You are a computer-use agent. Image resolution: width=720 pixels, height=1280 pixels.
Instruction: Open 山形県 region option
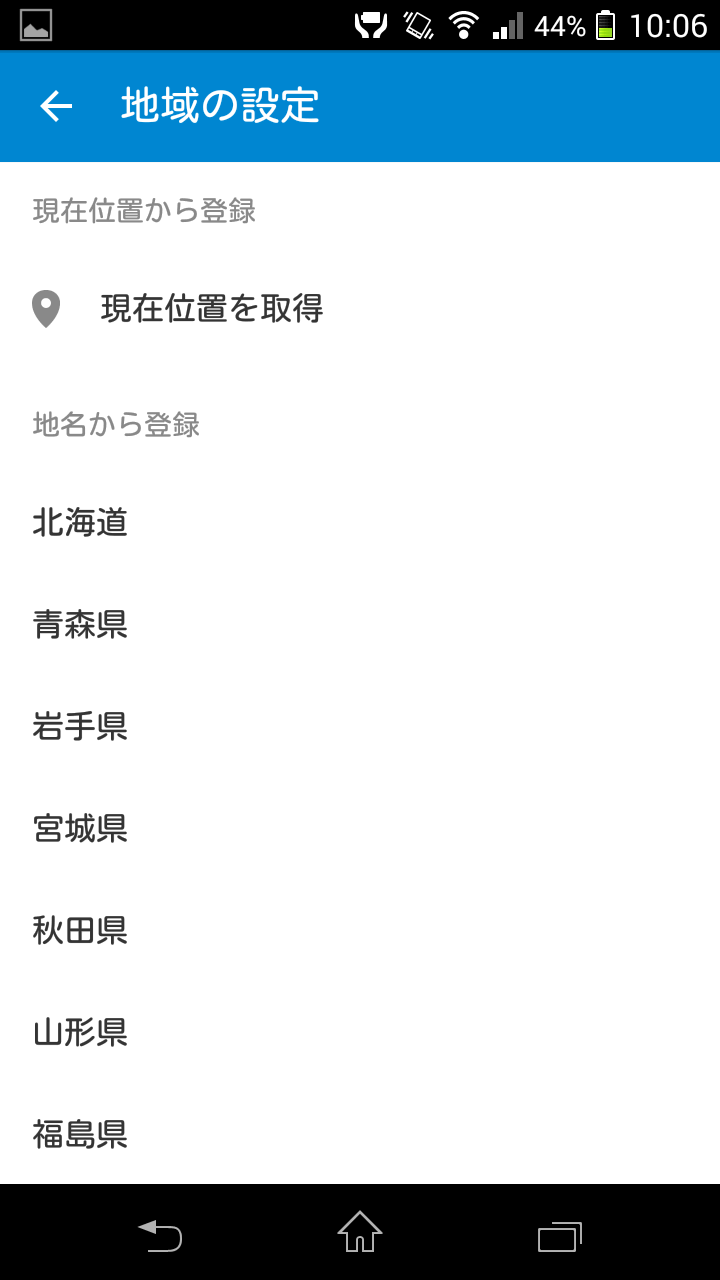pos(80,1033)
